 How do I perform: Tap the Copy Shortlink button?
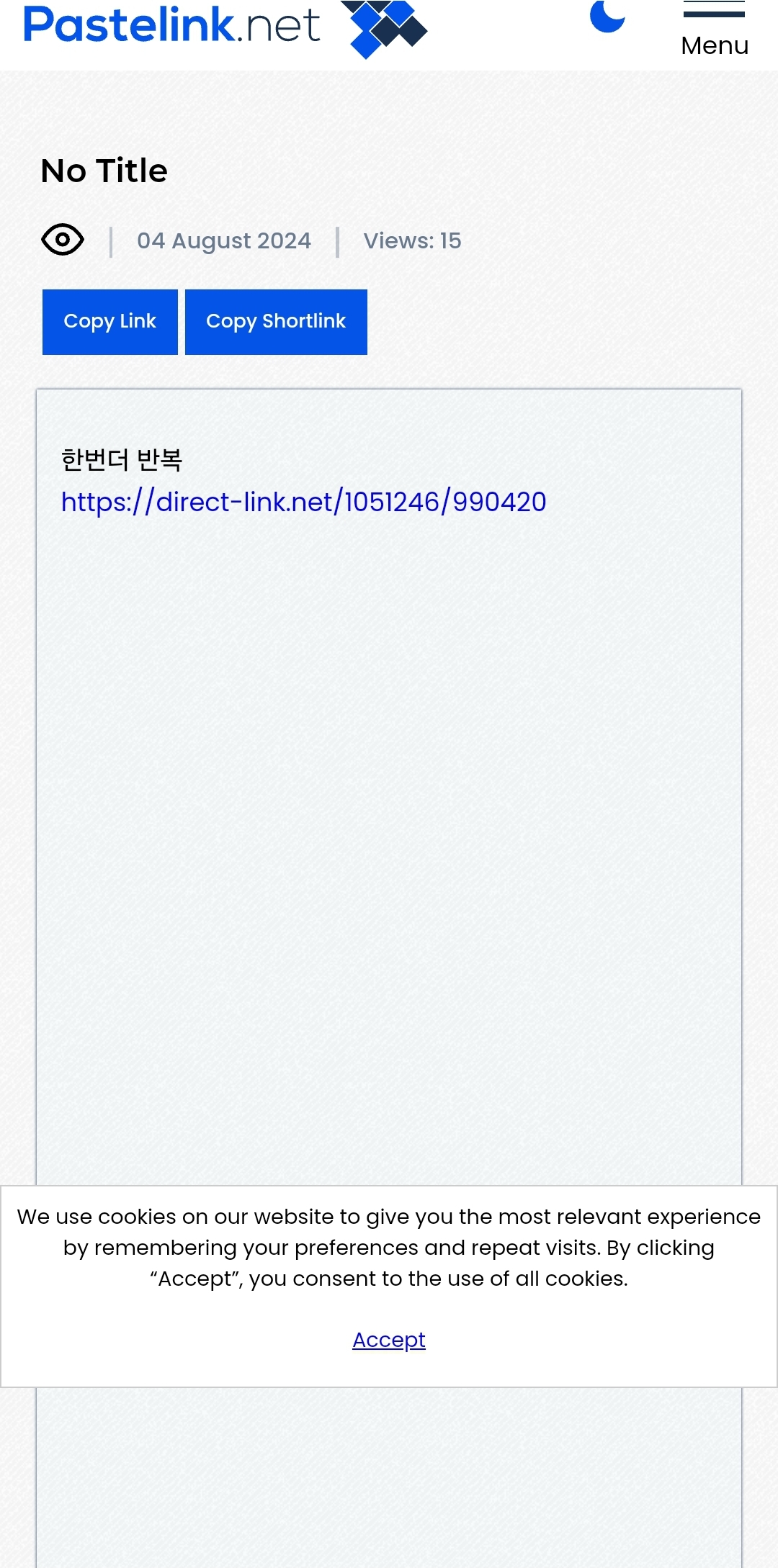click(276, 322)
